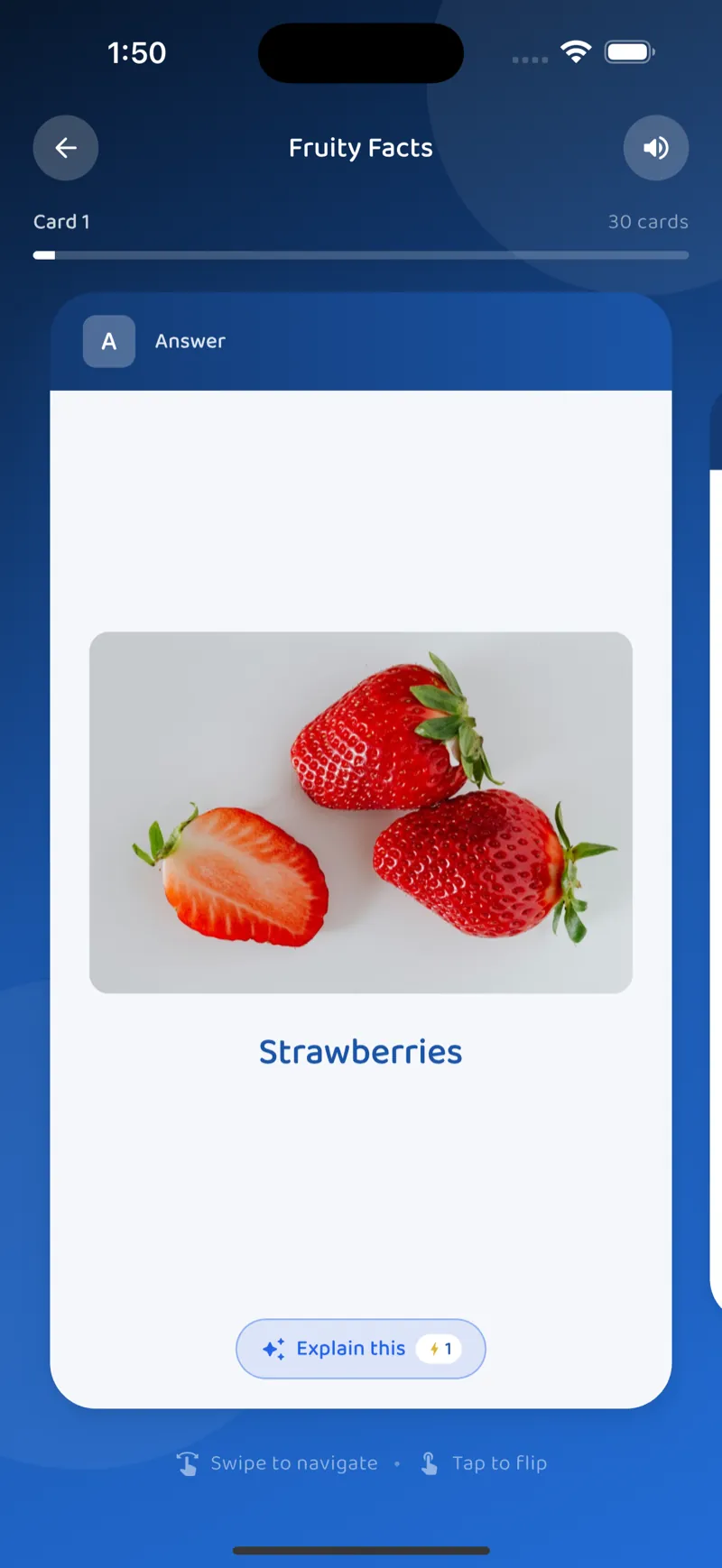Tap Explain this button
Screen dimensions: 722x1568
[x=361, y=1349]
